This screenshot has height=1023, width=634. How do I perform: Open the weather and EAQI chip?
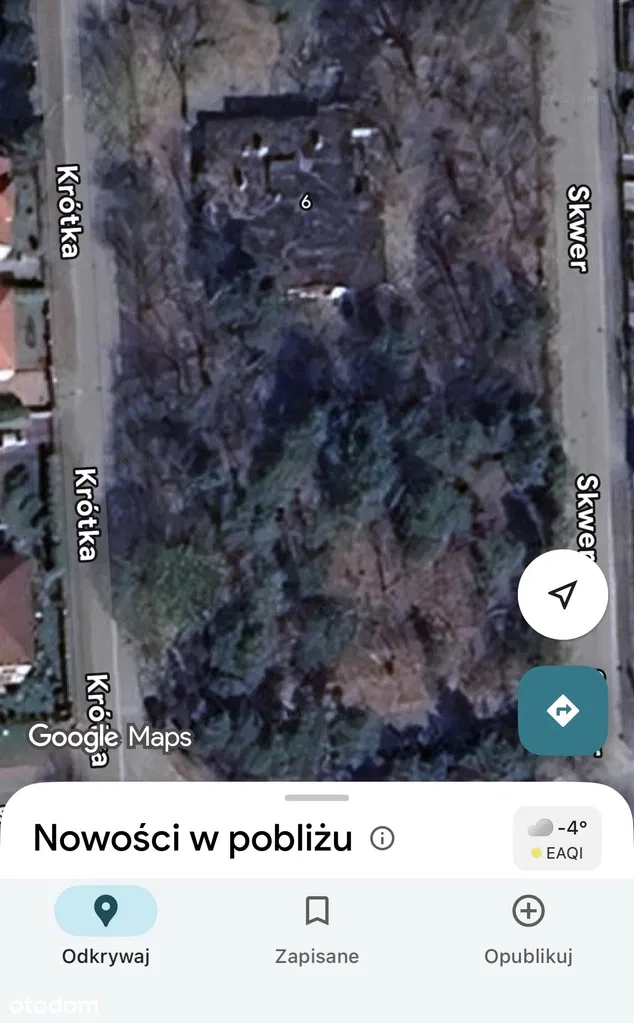pos(557,839)
